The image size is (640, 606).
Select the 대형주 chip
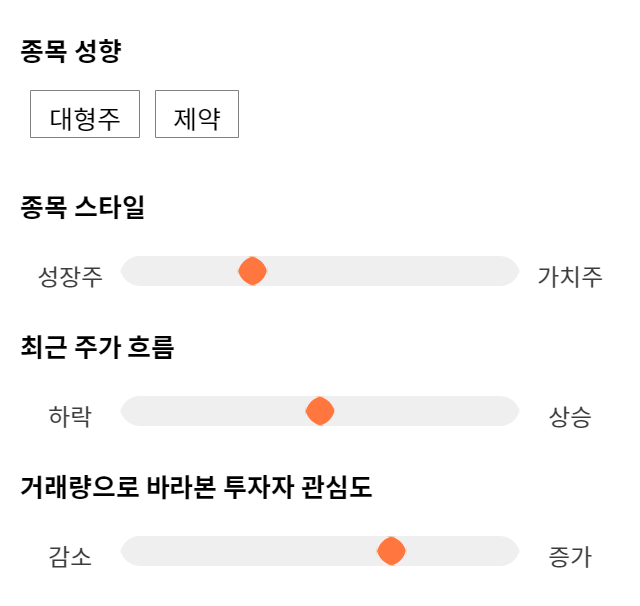(85, 114)
